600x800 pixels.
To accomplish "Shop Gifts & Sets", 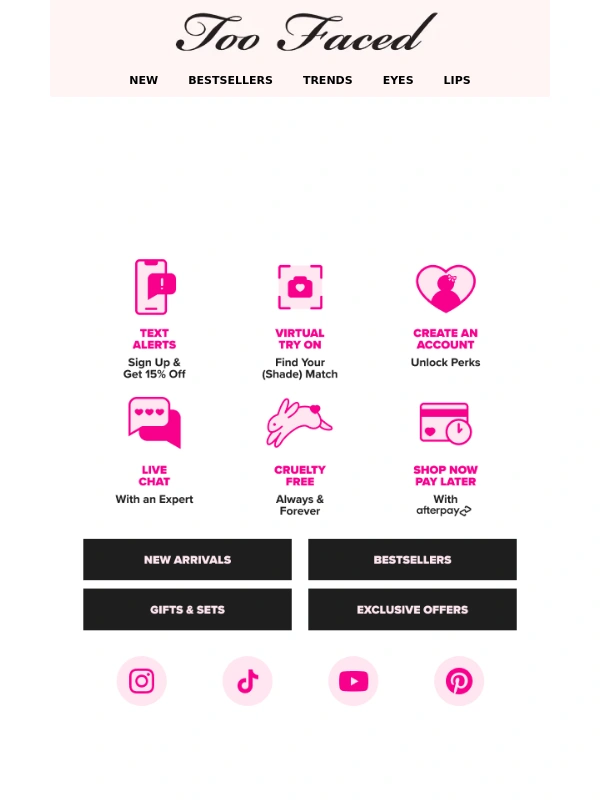I will pos(187,609).
